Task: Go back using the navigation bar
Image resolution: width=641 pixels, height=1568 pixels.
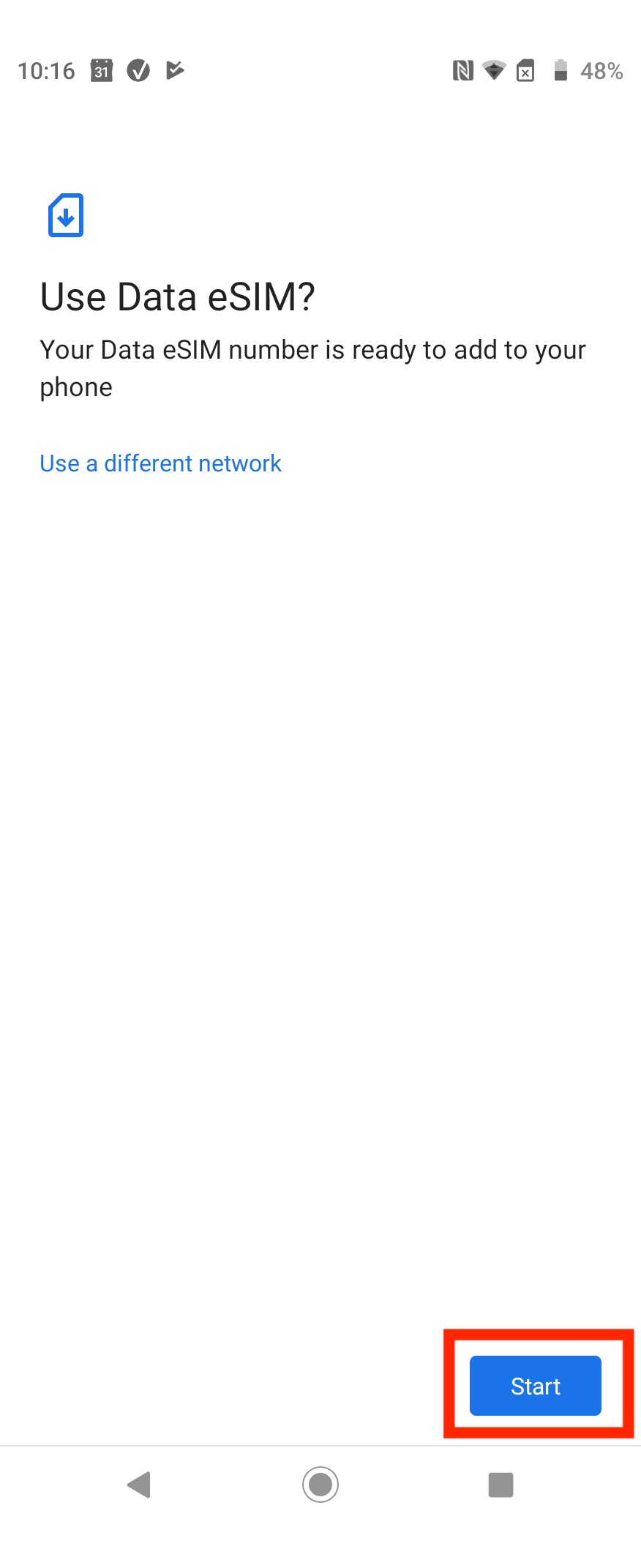Action: 139,1485
